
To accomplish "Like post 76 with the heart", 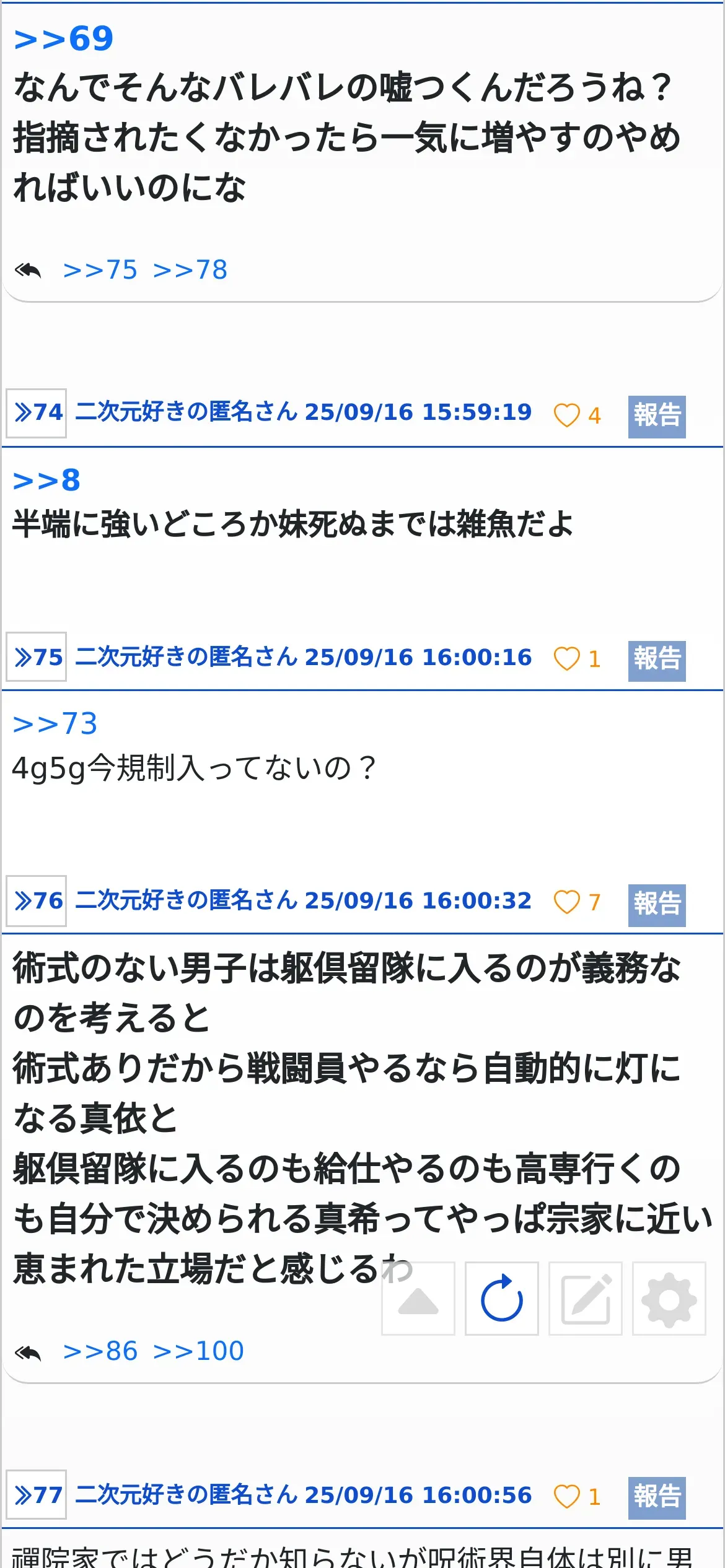I will point(566,902).
